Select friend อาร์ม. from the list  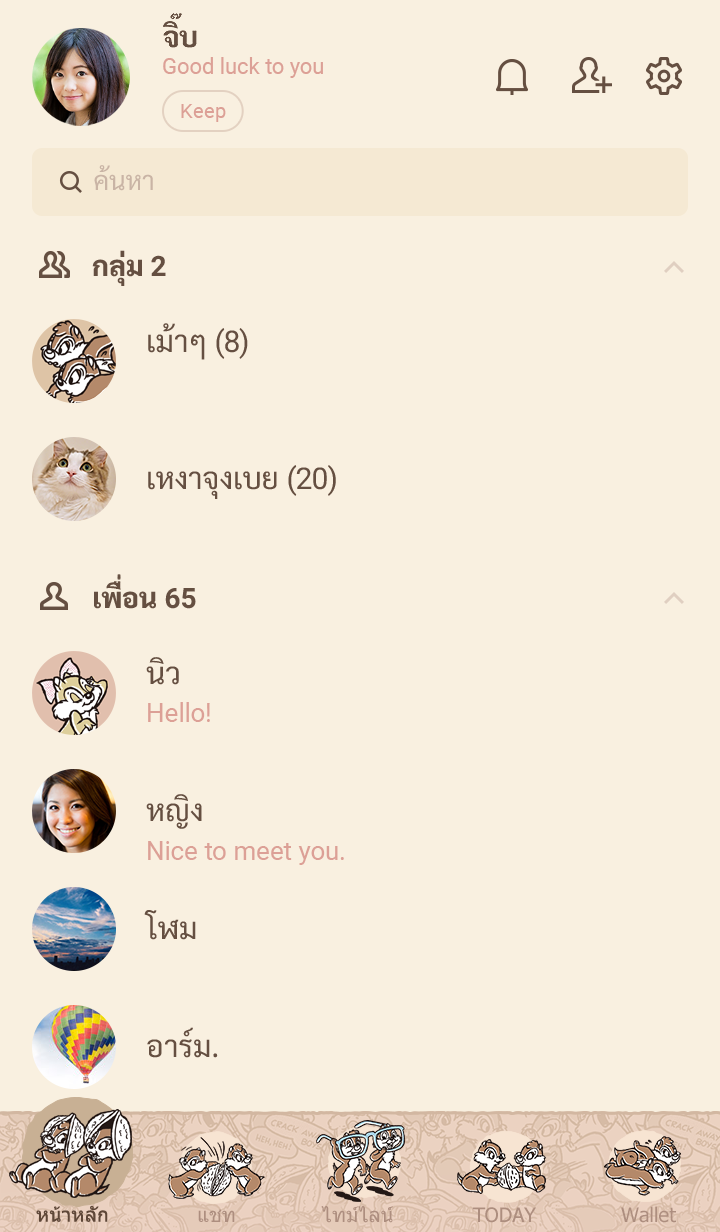(x=182, y=1047)
